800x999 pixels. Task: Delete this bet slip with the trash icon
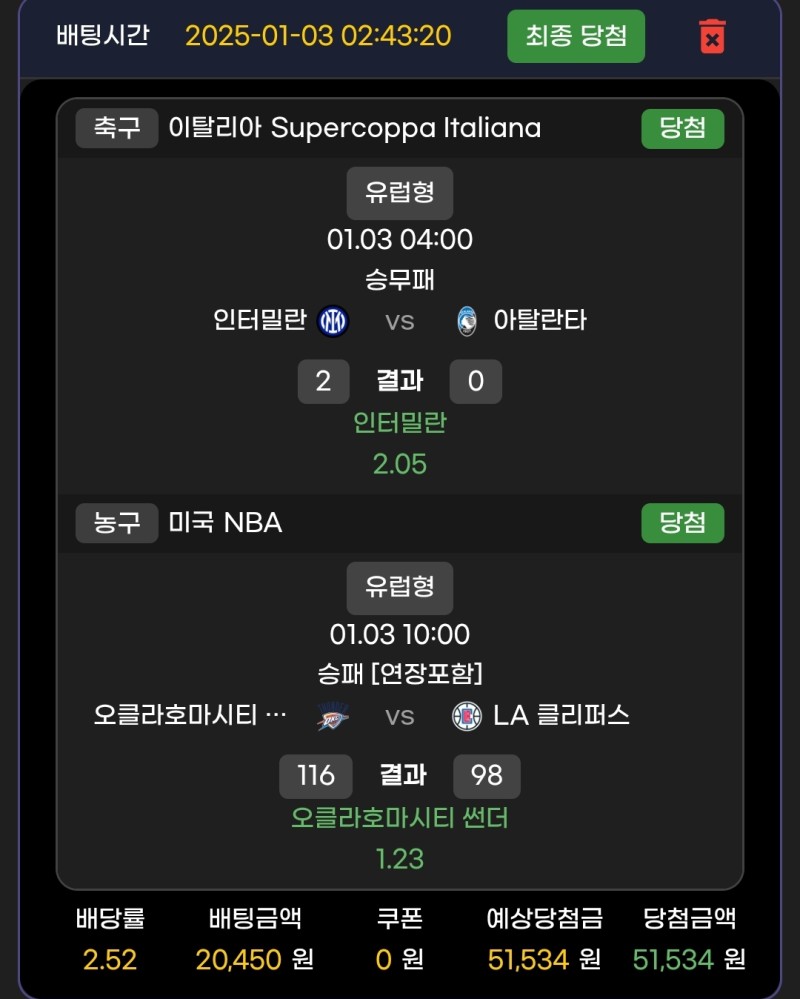712,36
